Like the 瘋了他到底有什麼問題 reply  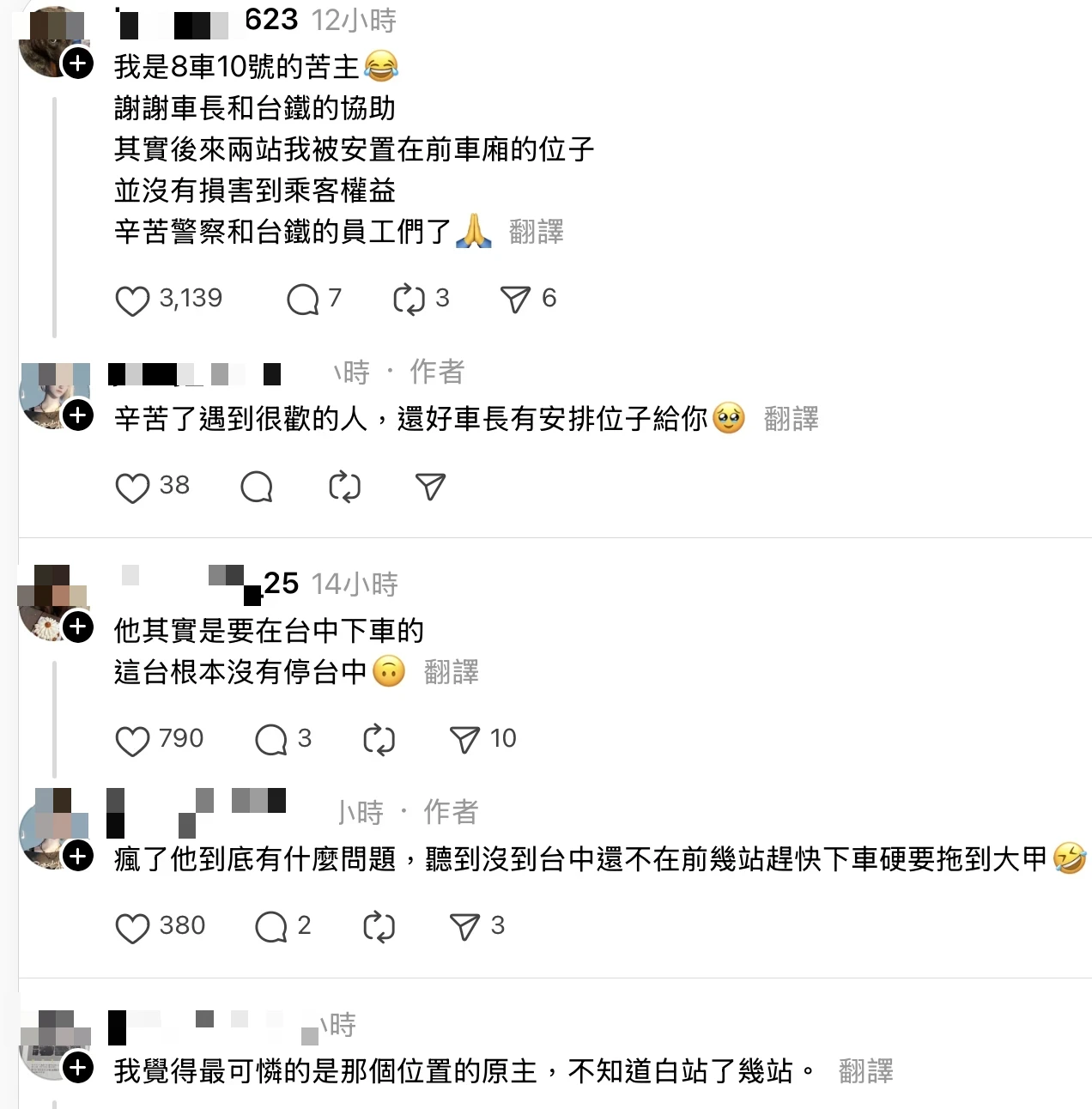(132, 928)
